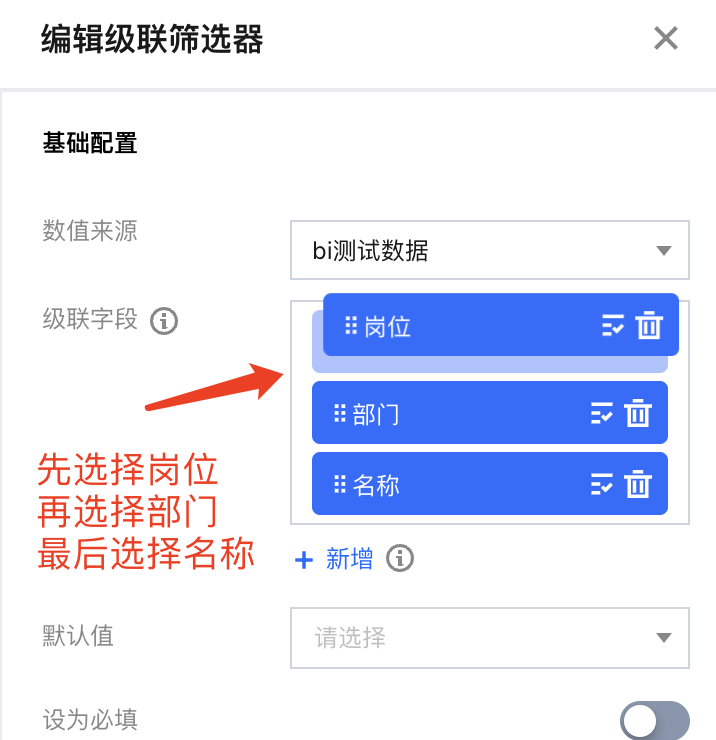The image size is (716, 740).
Task: Open the 数值来源 dropdown
Action: pyautogui.click(x=489, y=250)
